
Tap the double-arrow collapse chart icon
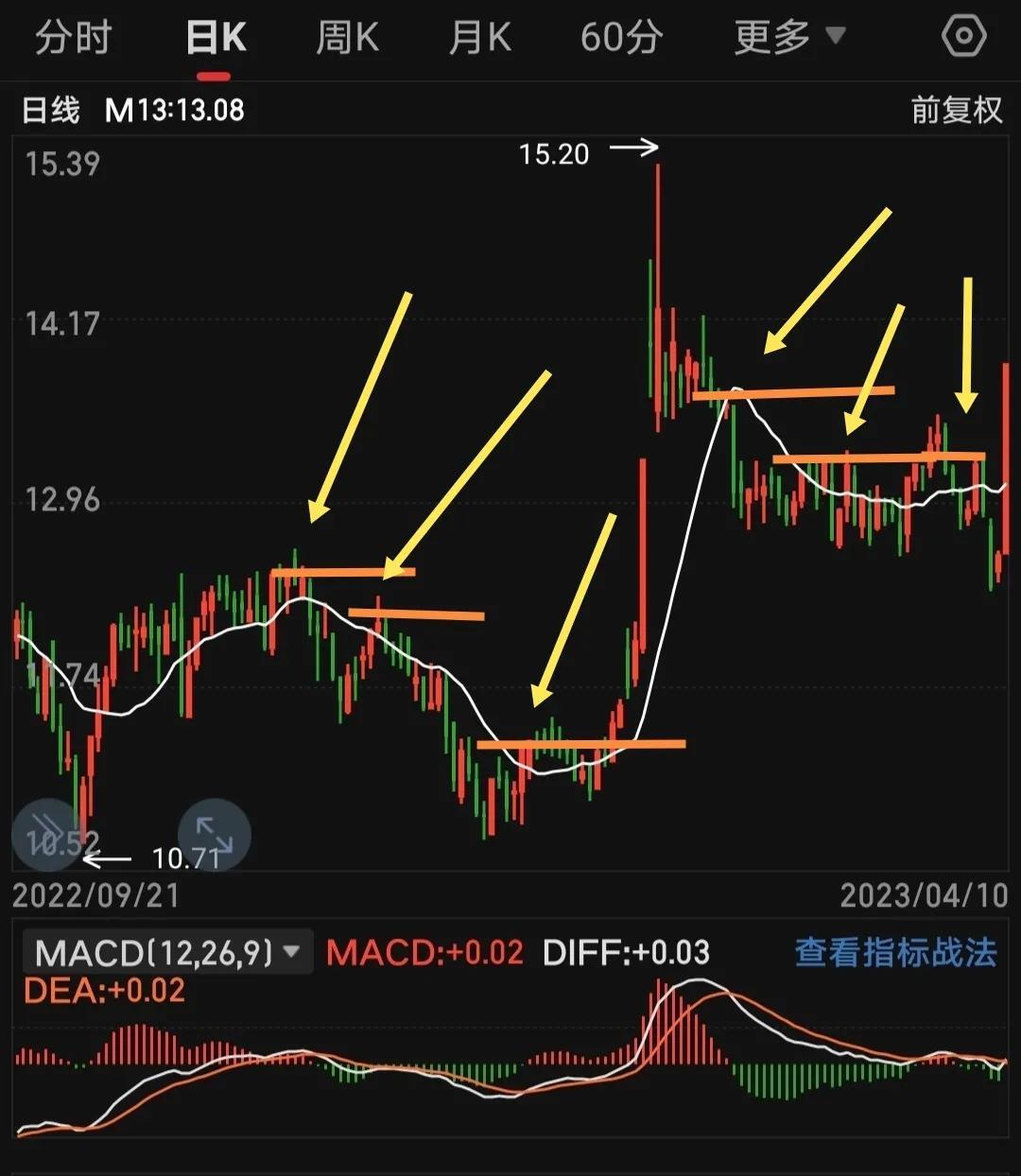click(x=45, y=833)
